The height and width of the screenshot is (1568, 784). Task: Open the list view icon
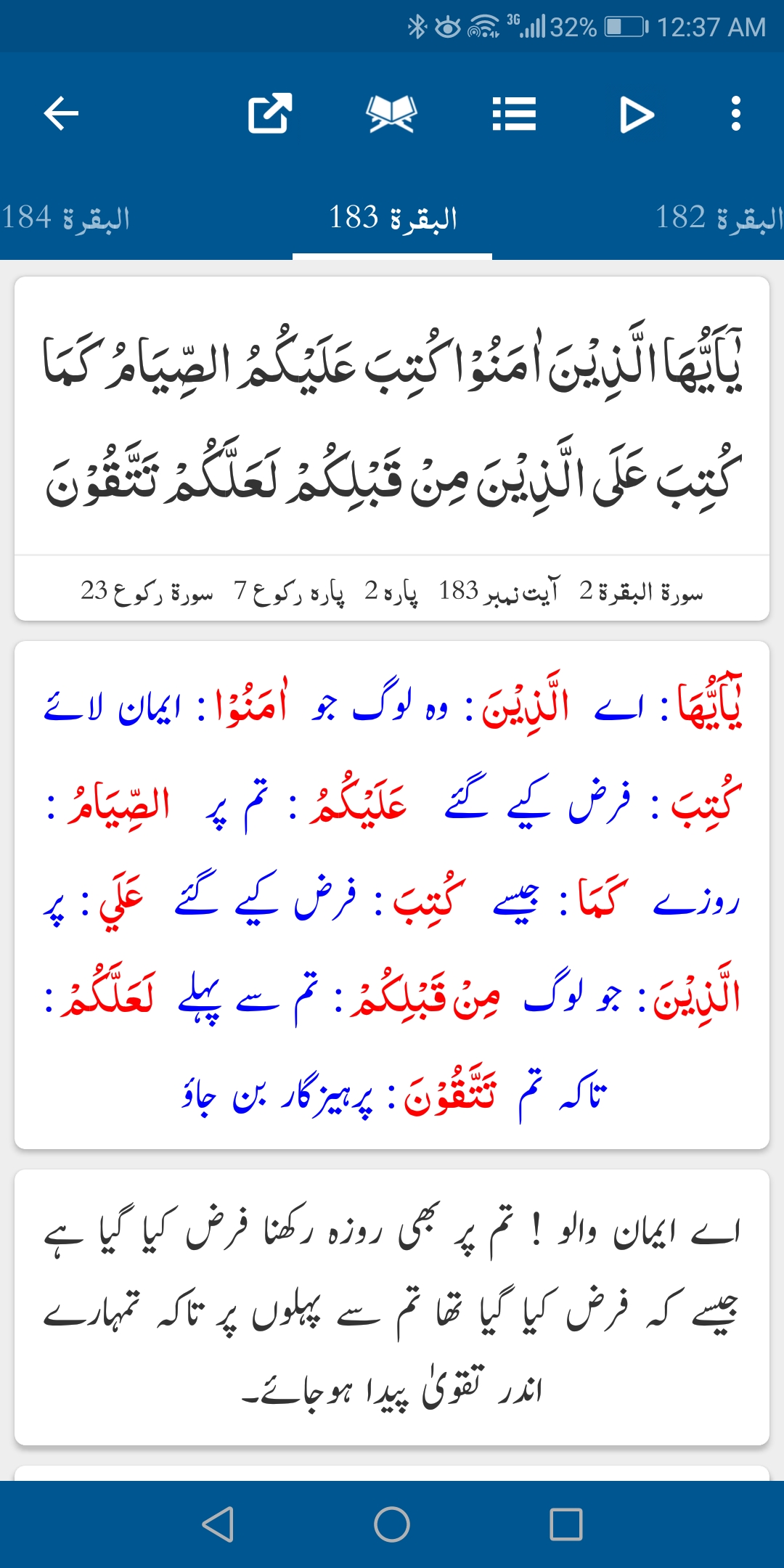514,114
